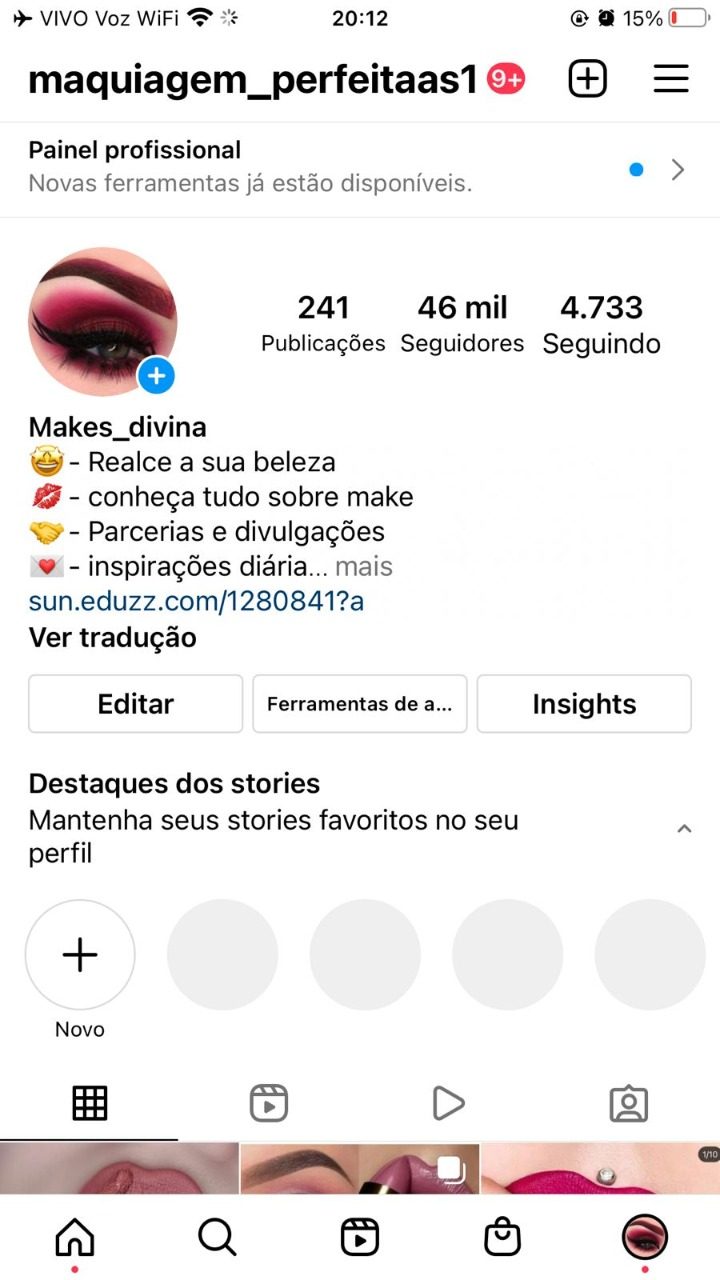Add a Novo story highlight

pyautogui.click(x=80, y=955)
